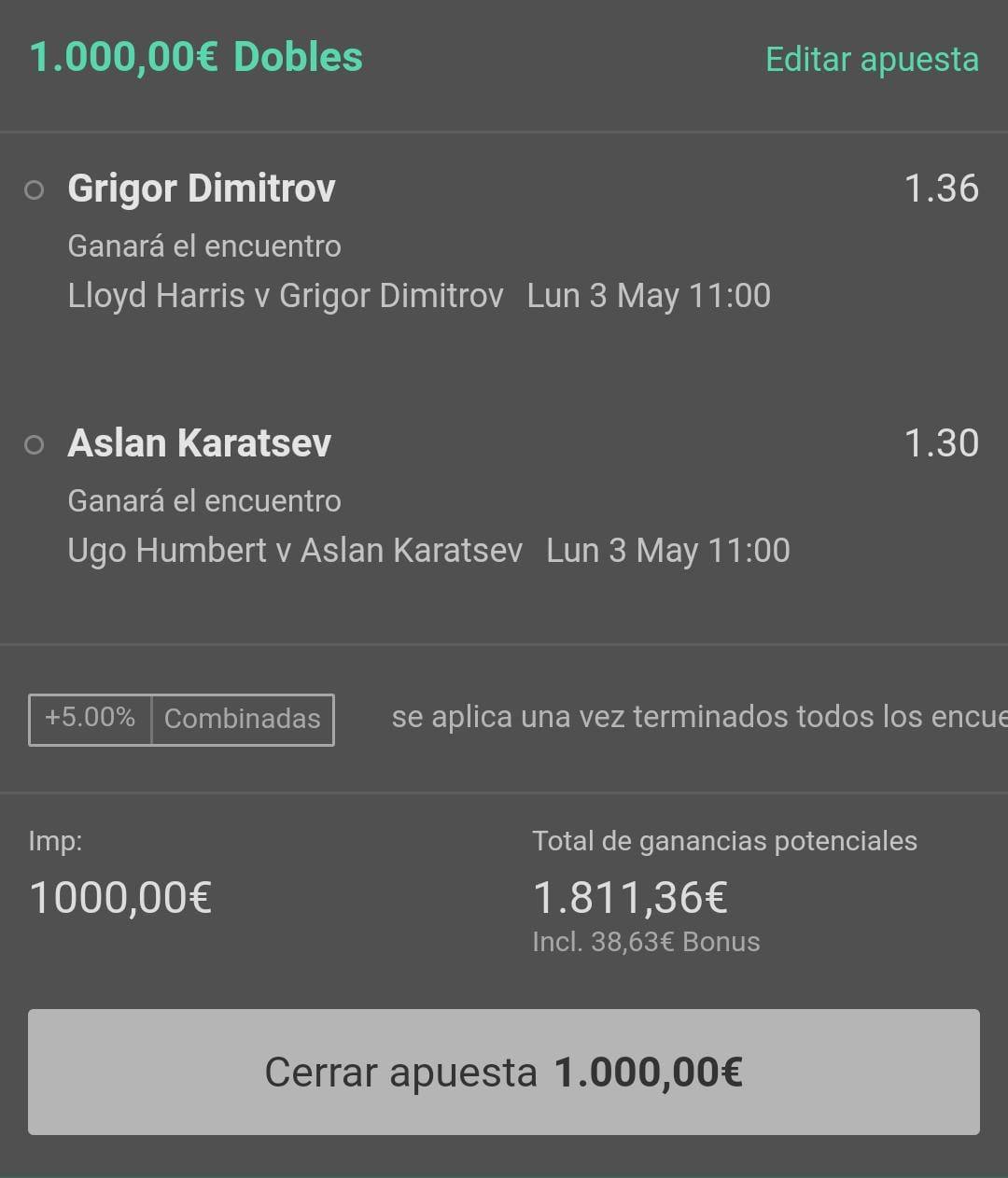The width and height of the screenshot is (1008, 1178).
Task: Tap the Editar apuesta link
Action: coord(872,60)
